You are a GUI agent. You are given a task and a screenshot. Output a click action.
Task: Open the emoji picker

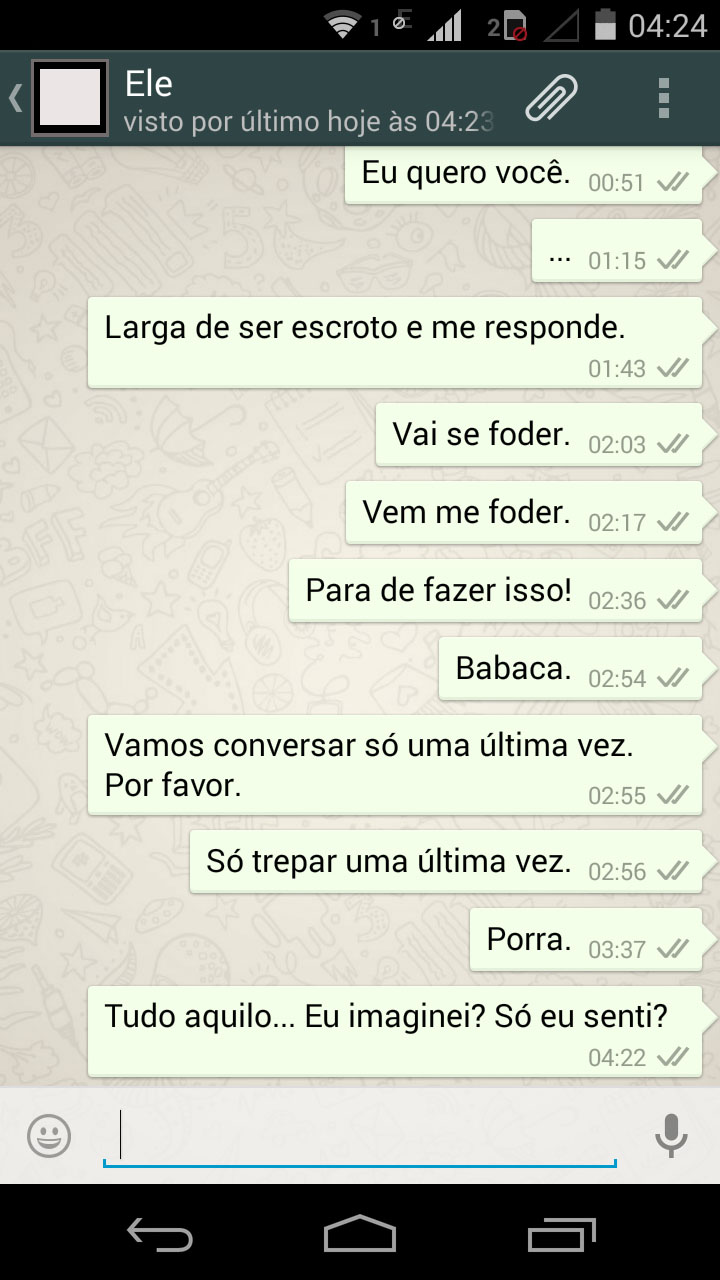48,1137
